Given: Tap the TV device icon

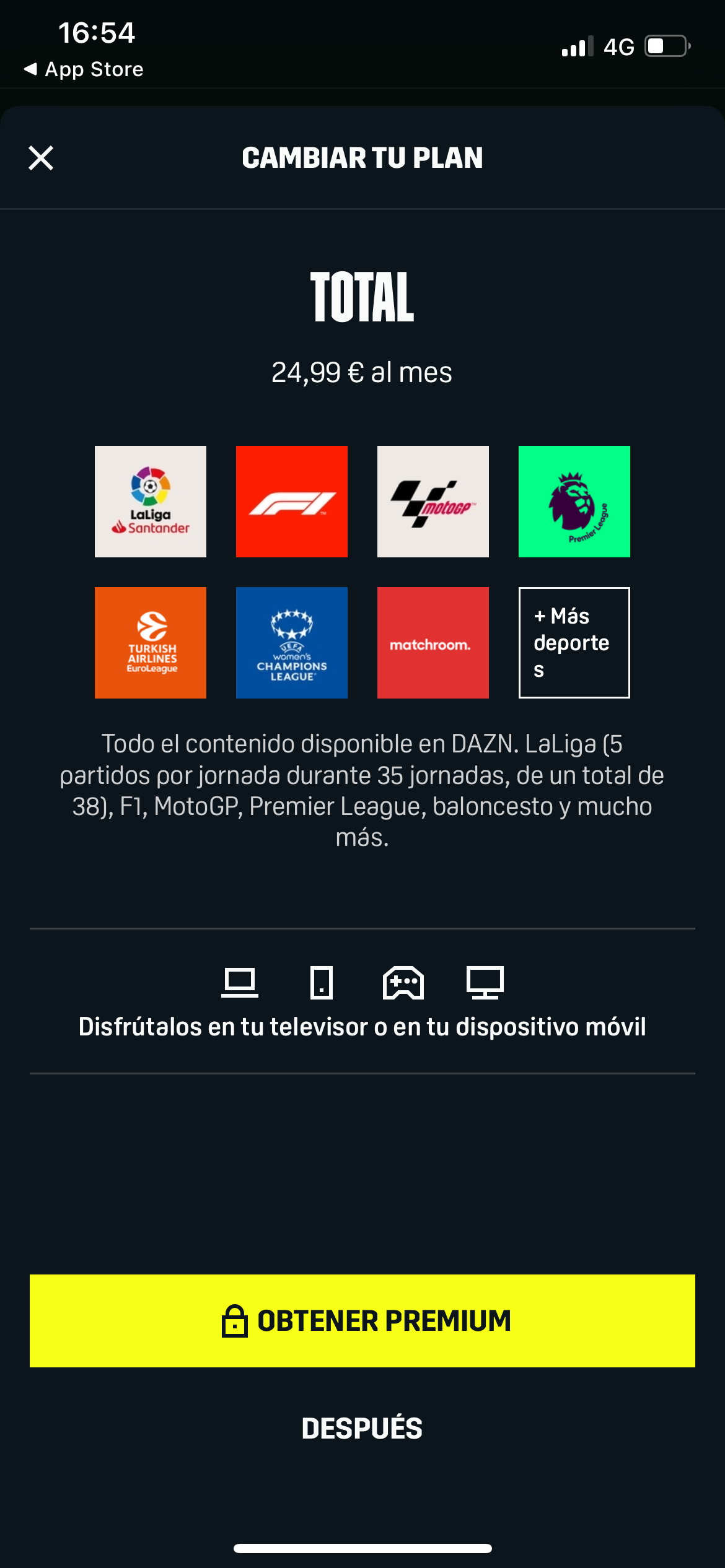Looking at the screenshot, I should click(x=486, y=985).
